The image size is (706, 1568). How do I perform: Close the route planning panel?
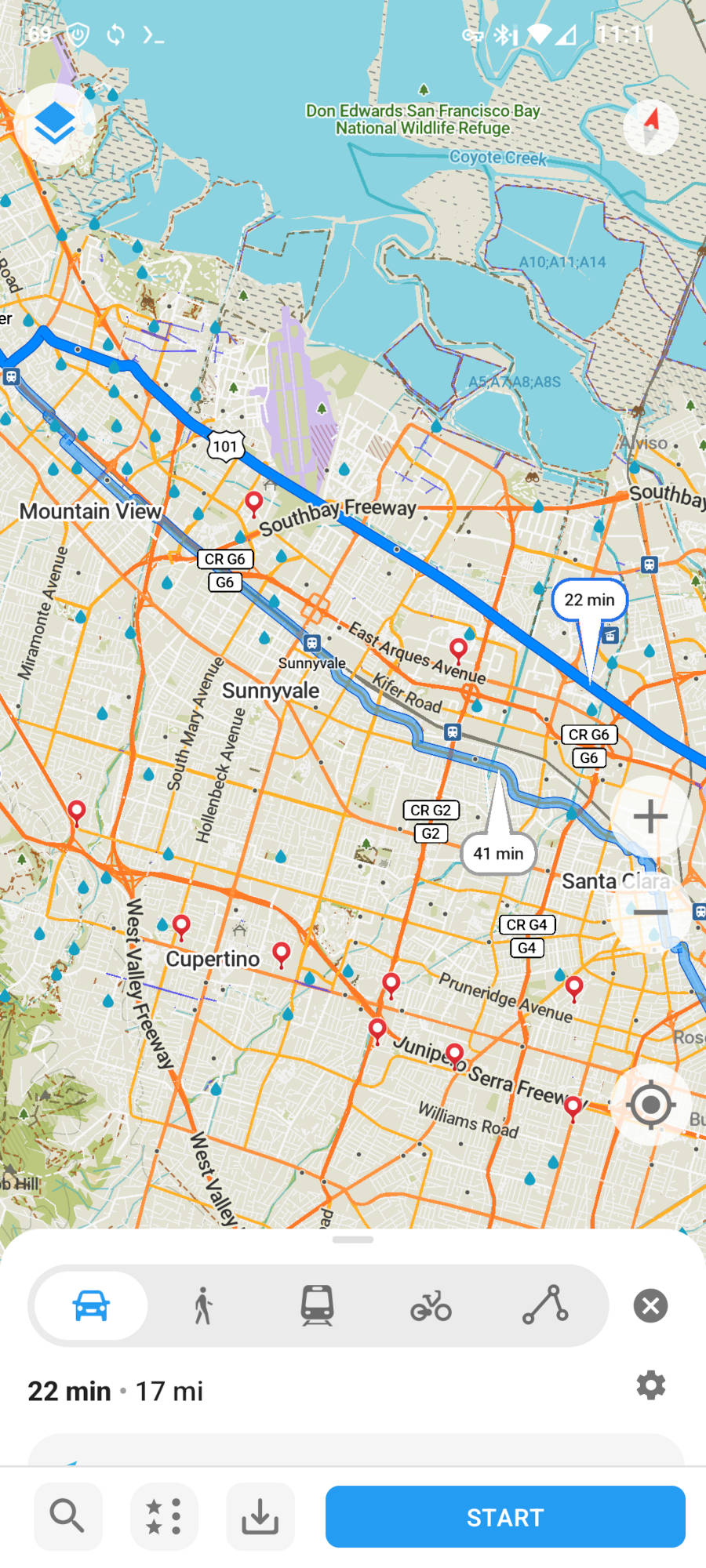coord(650,1306)
